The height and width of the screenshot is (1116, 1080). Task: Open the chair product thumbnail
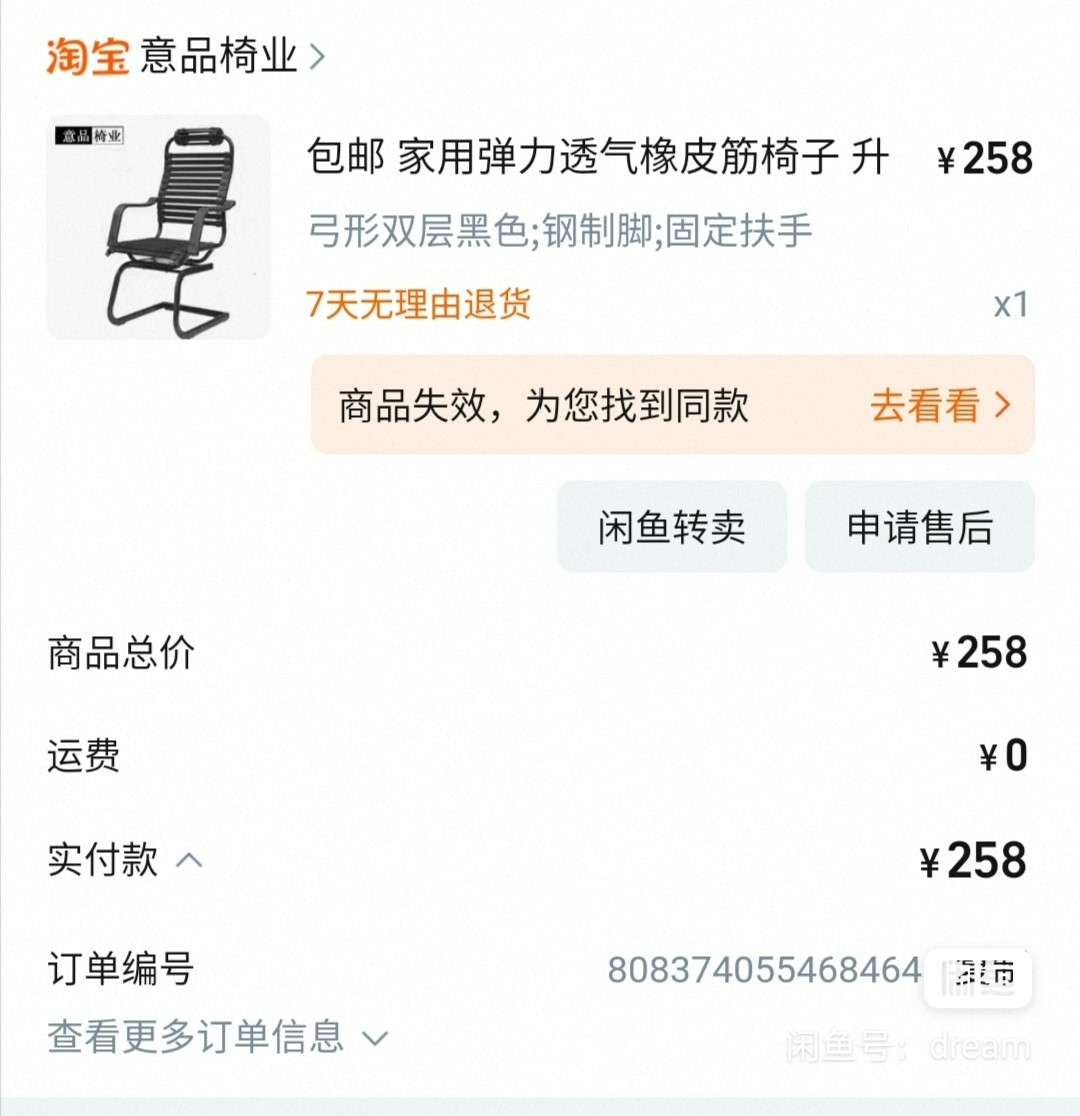coord(158,227)
